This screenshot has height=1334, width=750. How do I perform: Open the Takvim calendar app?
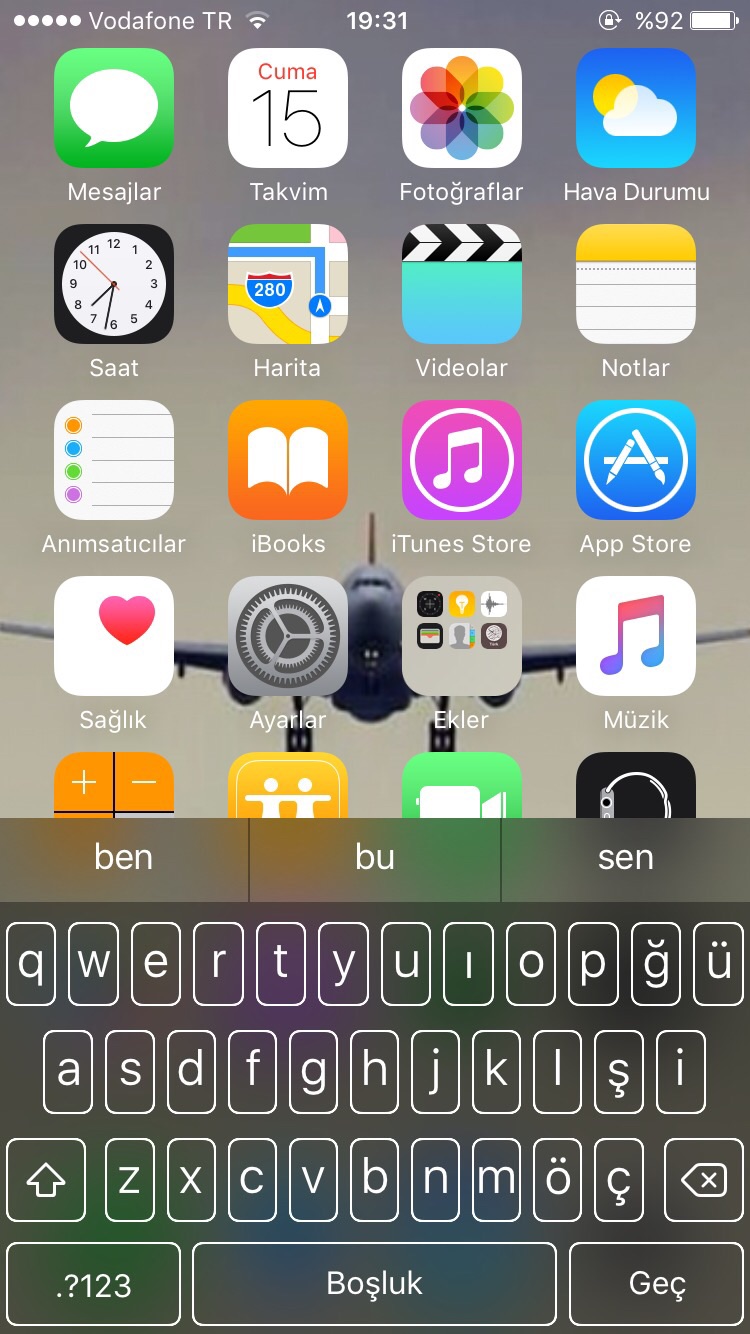coord(288,108)
